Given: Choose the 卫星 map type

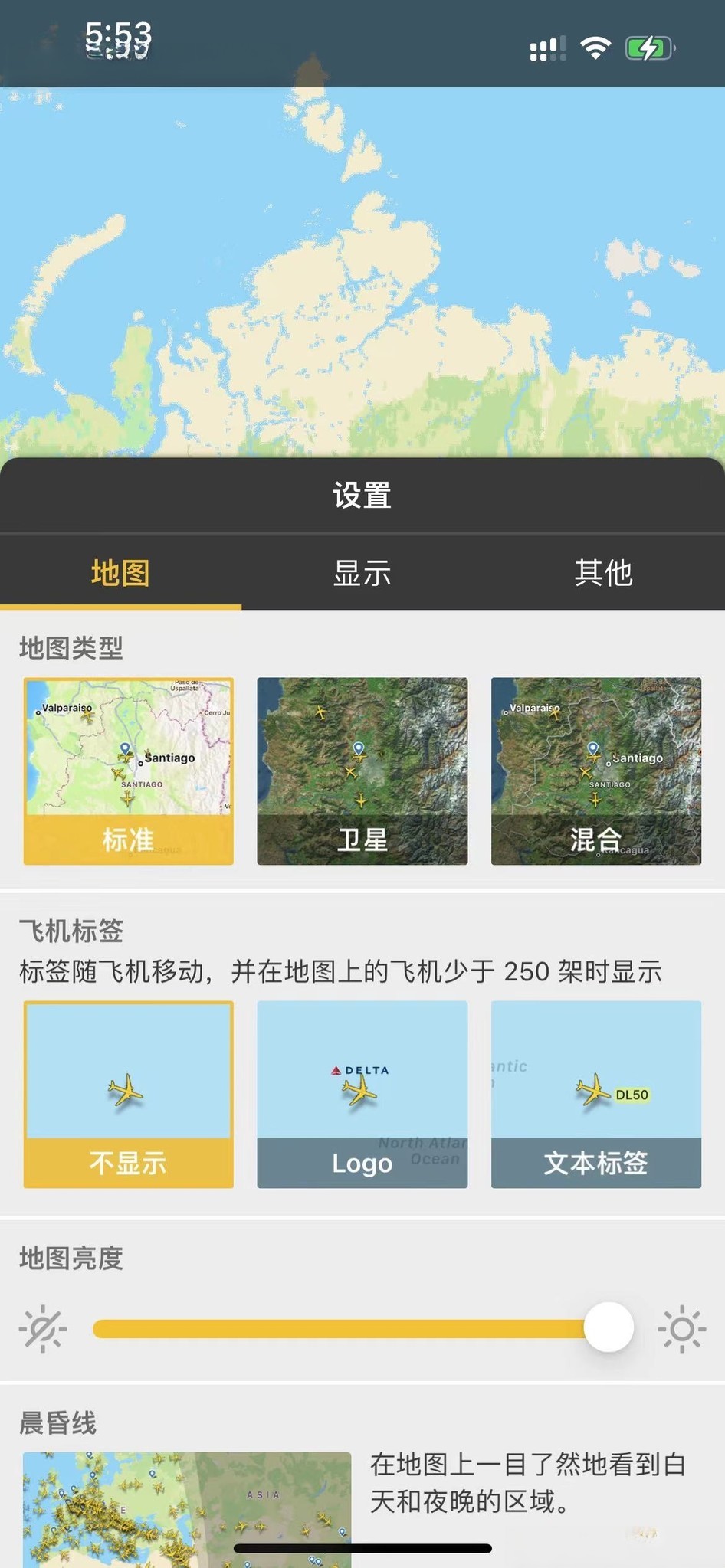Looking at the screenshot, I should pos(362,771).
